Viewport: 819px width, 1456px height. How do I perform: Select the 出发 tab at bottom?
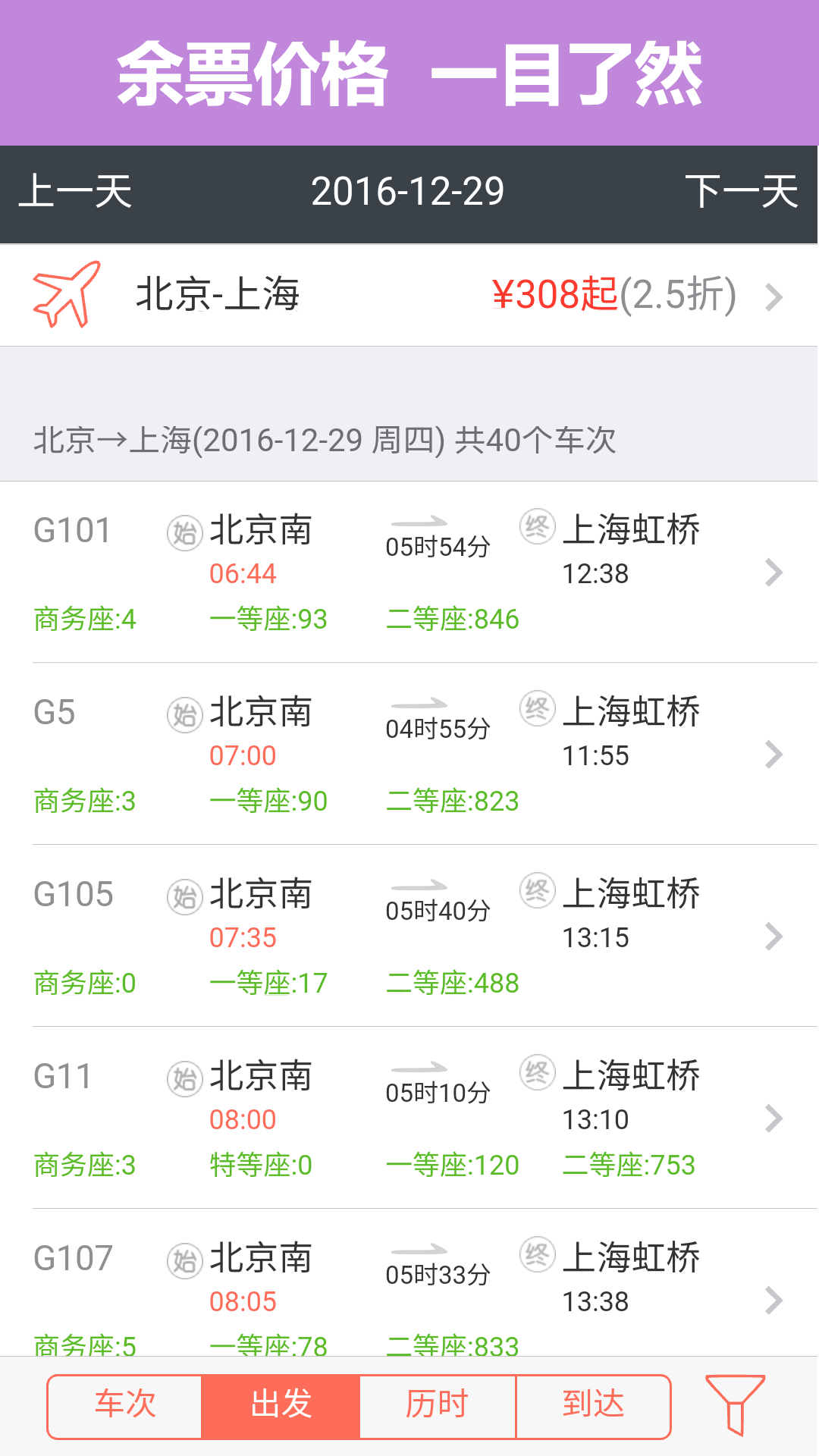(x=280, y=1404)
